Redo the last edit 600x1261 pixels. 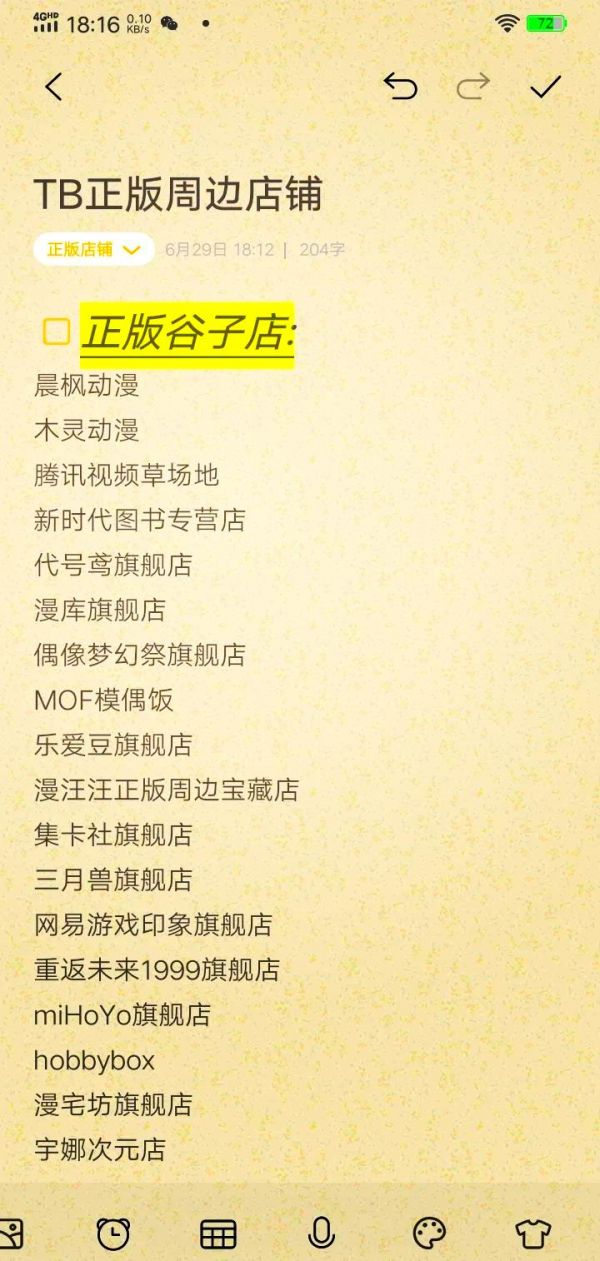pos(473,88)
